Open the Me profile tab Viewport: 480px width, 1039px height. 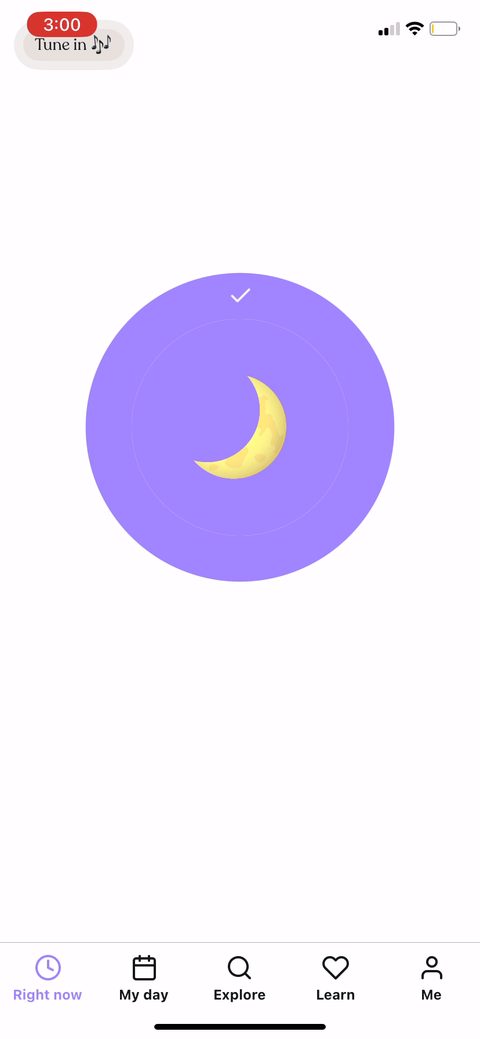pos(432,978)
